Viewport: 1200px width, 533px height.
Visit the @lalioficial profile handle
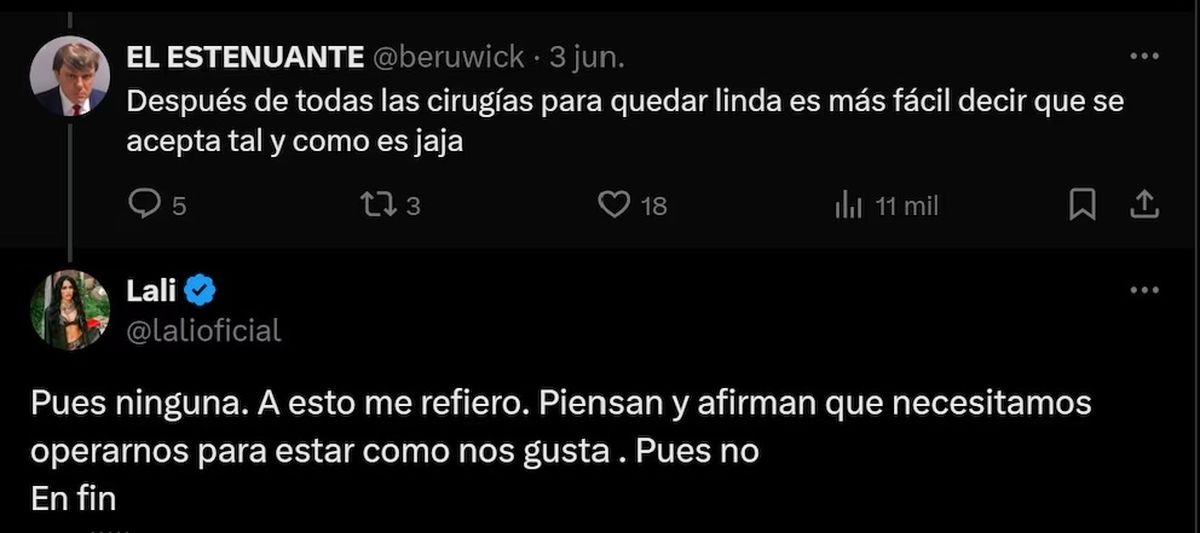click(x=205, y=330)
